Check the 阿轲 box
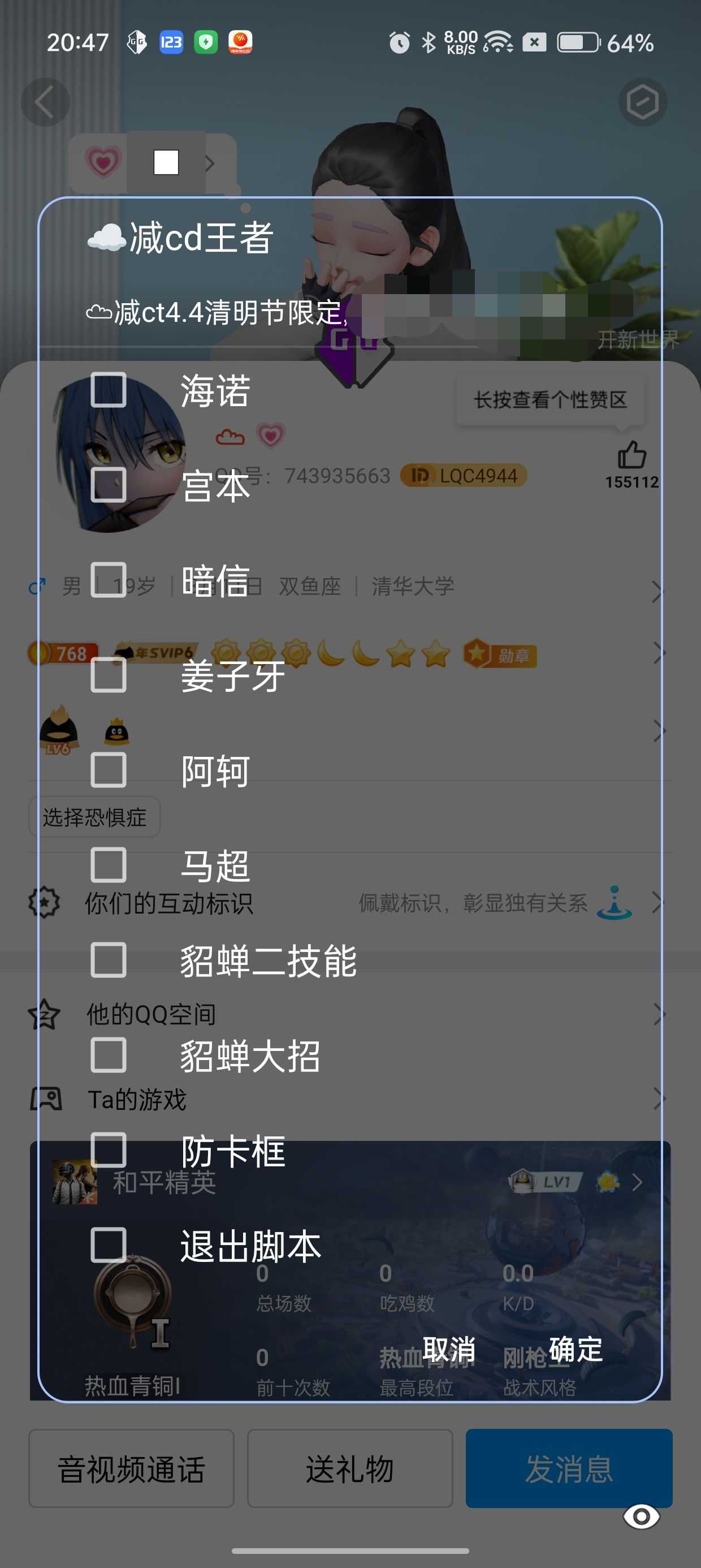 click(x=109, y=770)
